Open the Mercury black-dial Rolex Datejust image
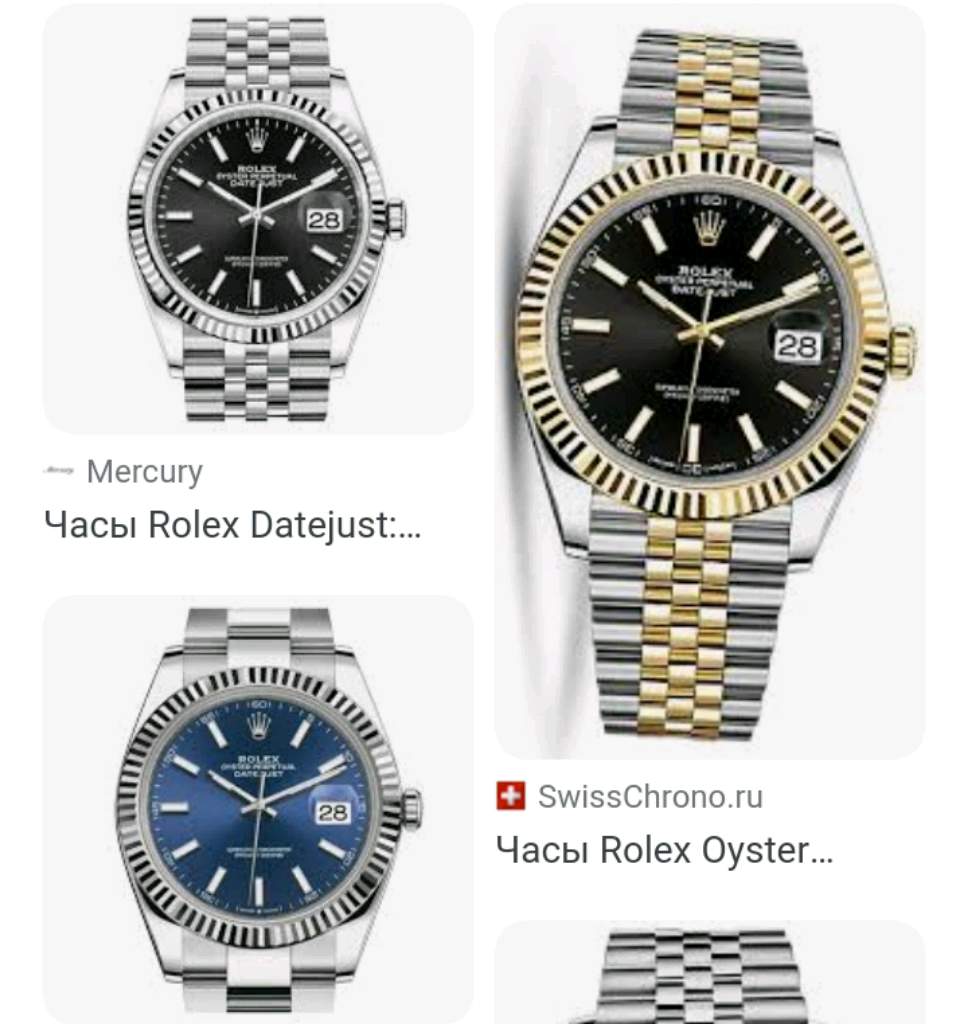 [x=258, y=218]
